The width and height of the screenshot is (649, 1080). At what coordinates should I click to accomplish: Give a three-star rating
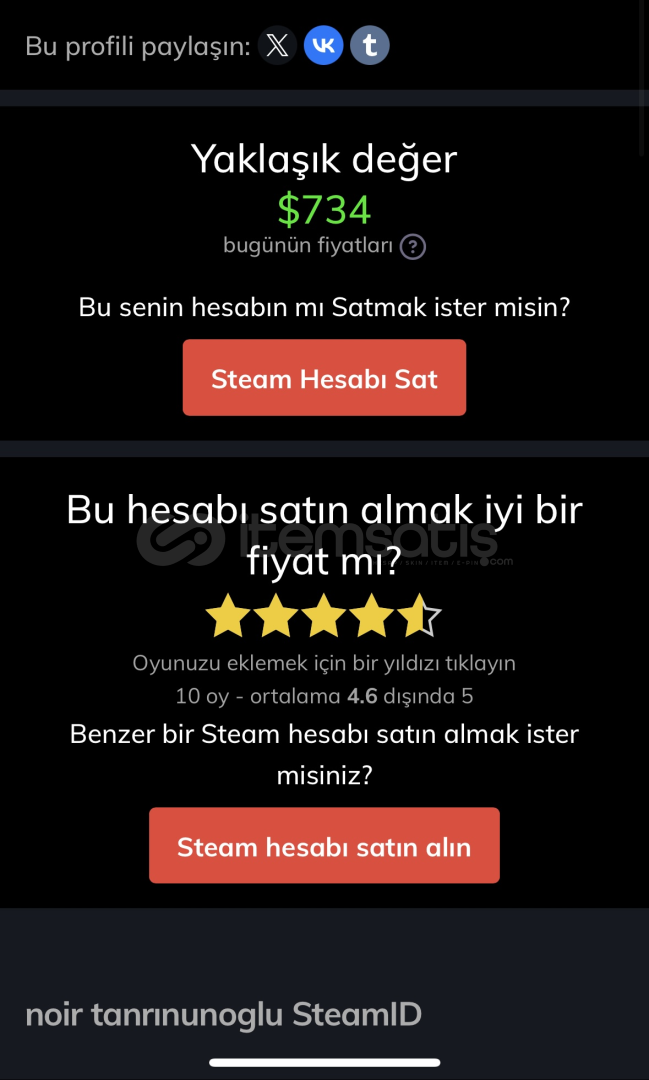pos(324,617)
